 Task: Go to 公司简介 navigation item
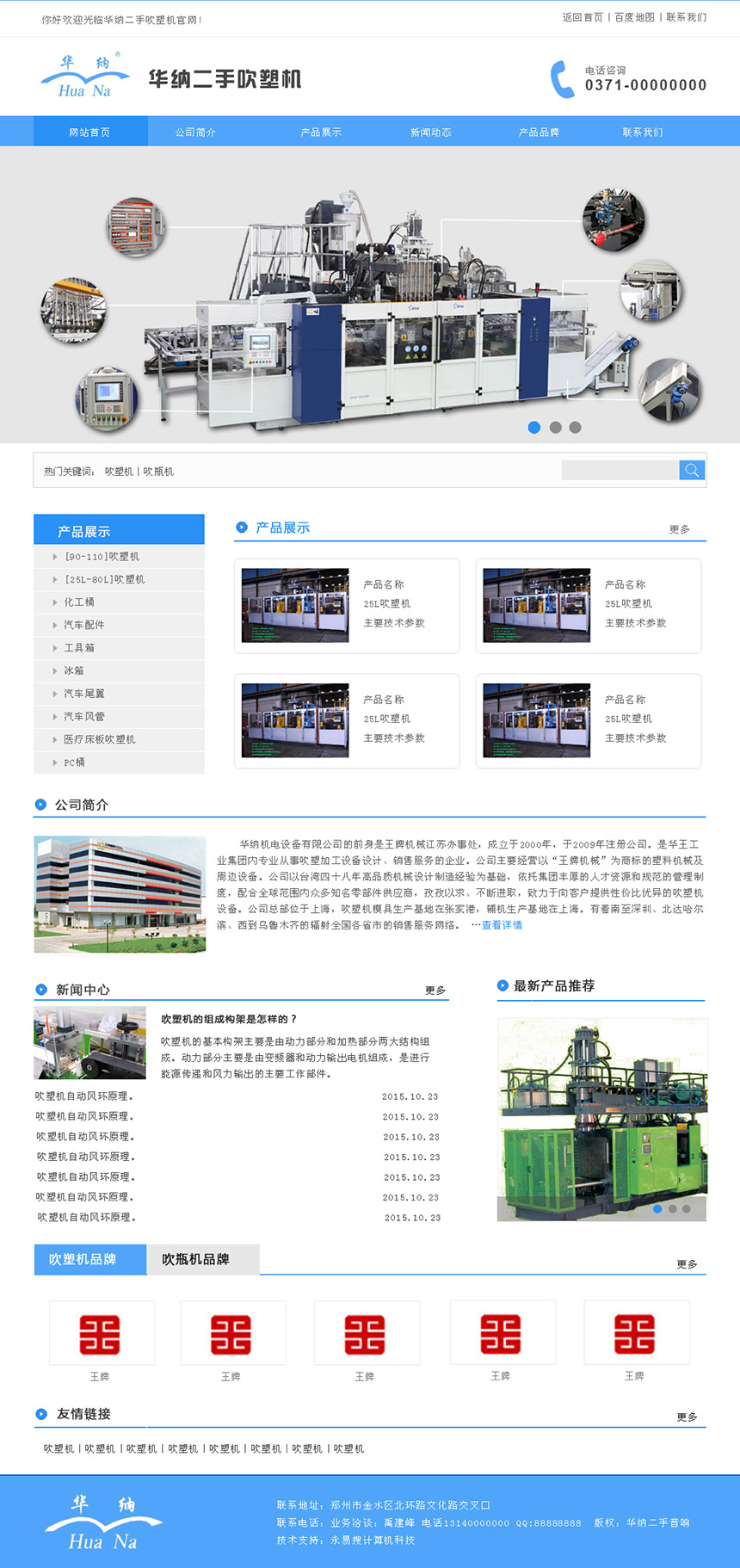pyautogui.click(x=196, y=132)
